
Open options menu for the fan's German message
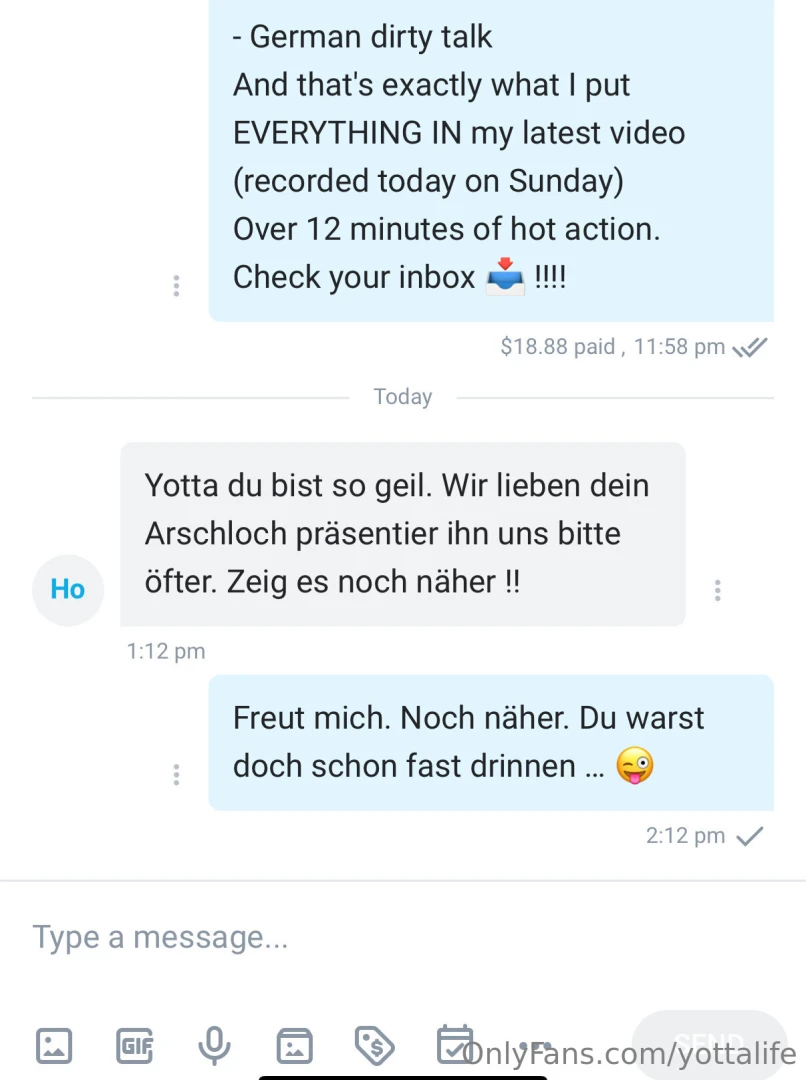pos(717,590)
